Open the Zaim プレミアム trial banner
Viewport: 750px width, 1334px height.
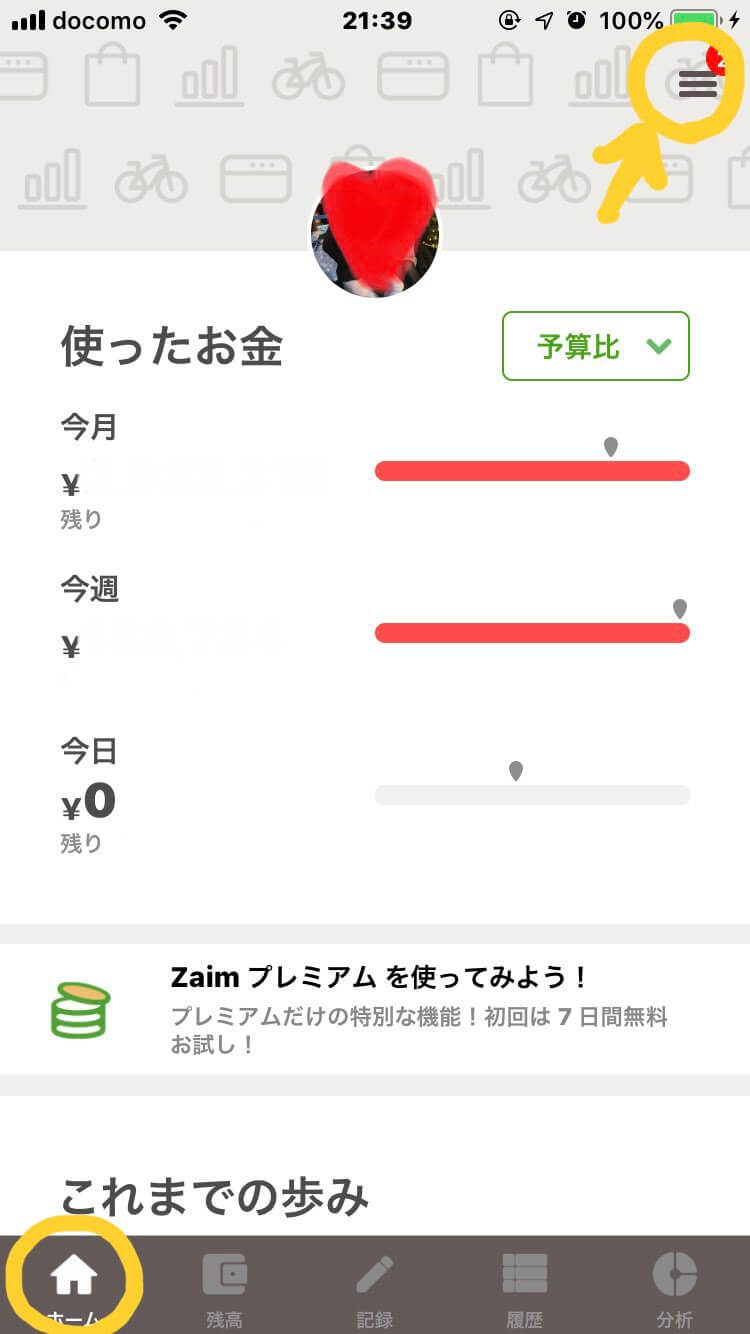pos(375,1009)
